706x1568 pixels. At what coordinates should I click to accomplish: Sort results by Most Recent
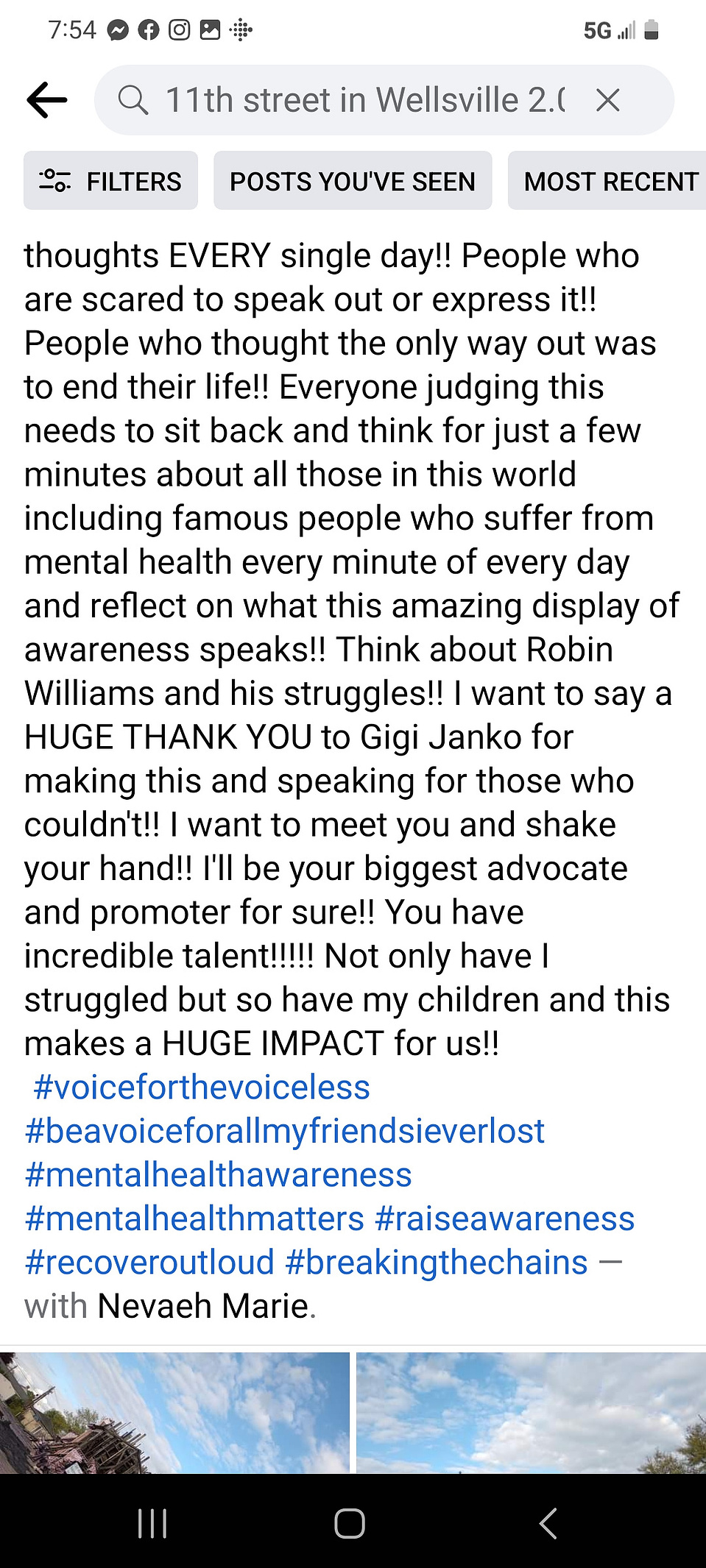(x=610, y=181)
